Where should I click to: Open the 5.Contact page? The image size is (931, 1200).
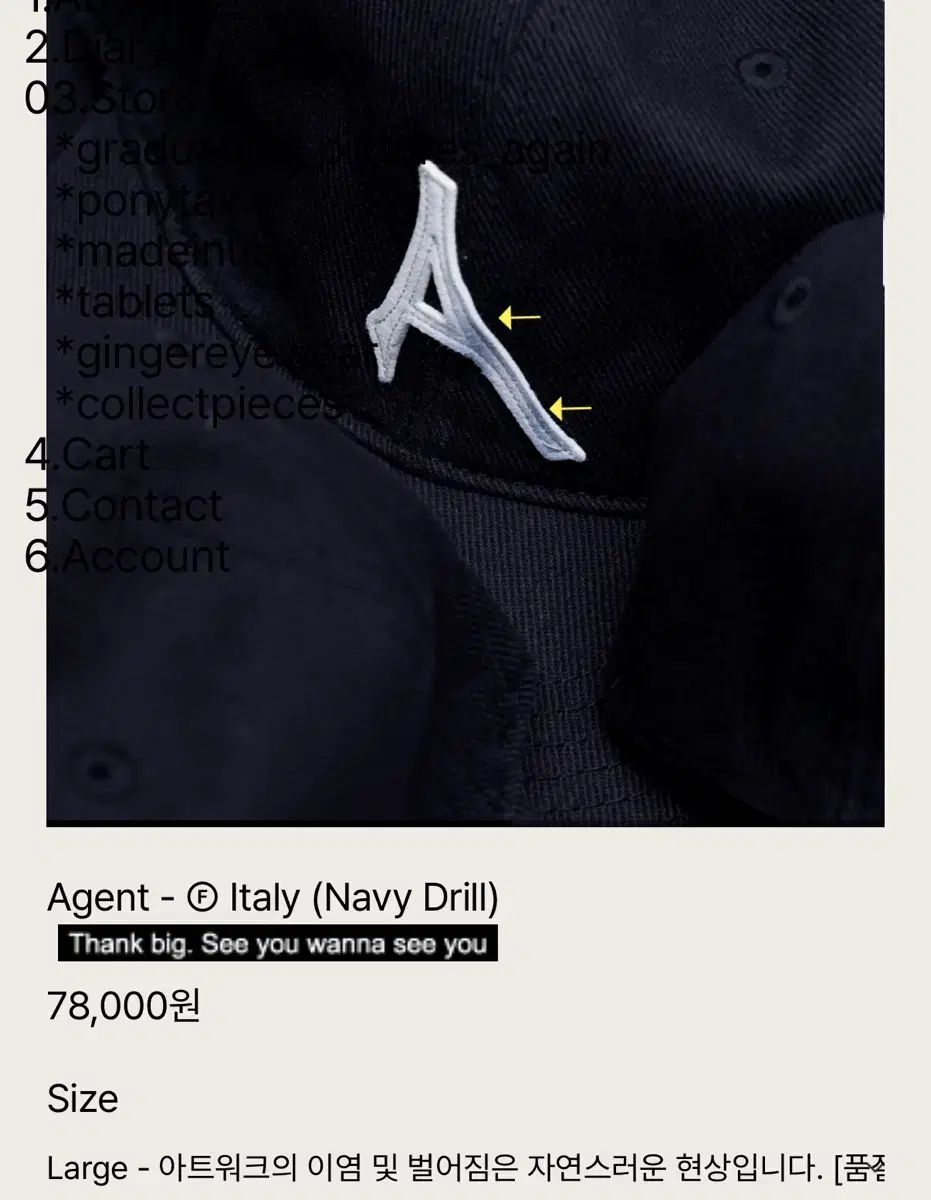click(124, 507)
